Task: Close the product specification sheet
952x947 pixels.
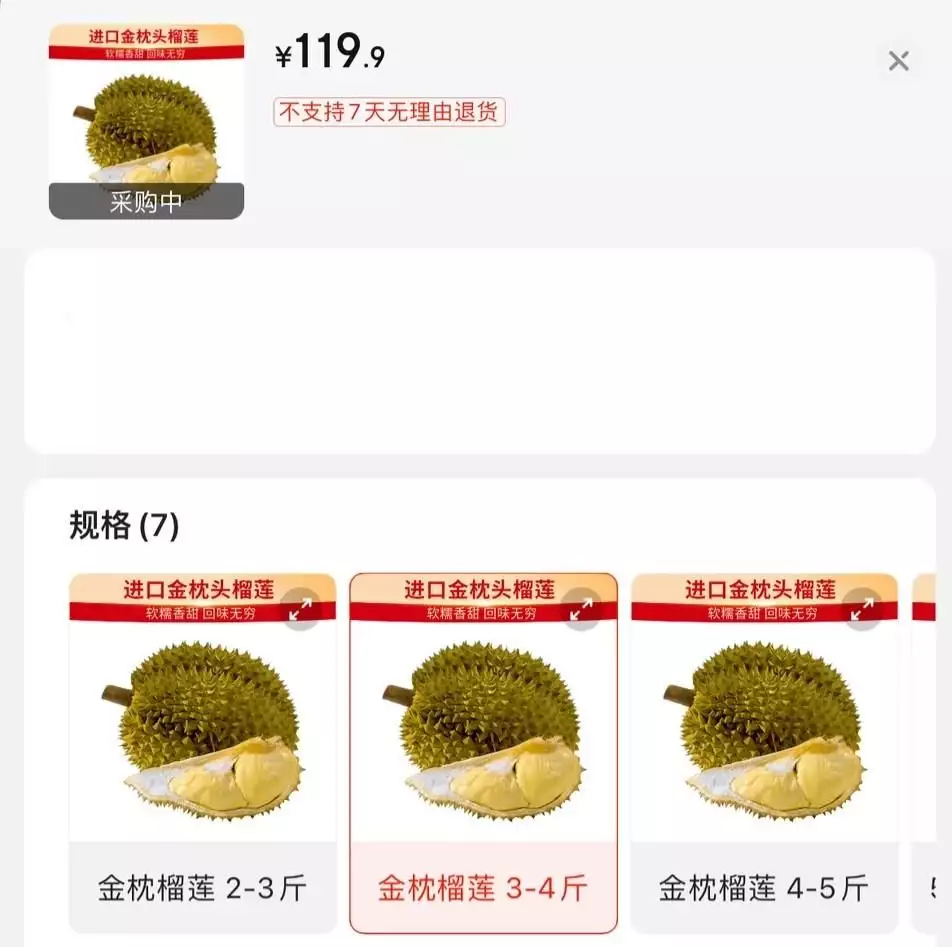Action: [898, 61]
